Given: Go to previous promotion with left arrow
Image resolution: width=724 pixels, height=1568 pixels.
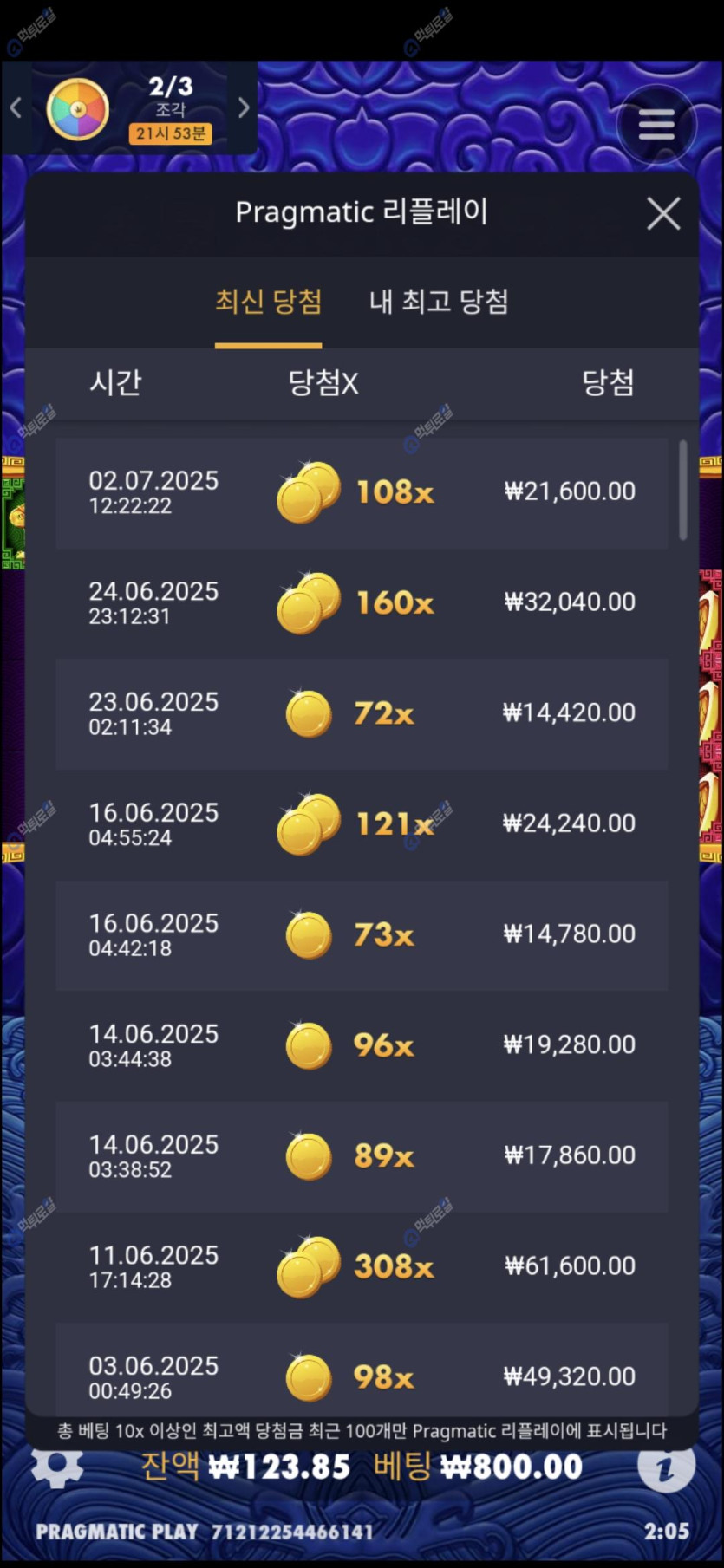Looking at the screenshot, I should pyautogui.click(x=16, y=107).
